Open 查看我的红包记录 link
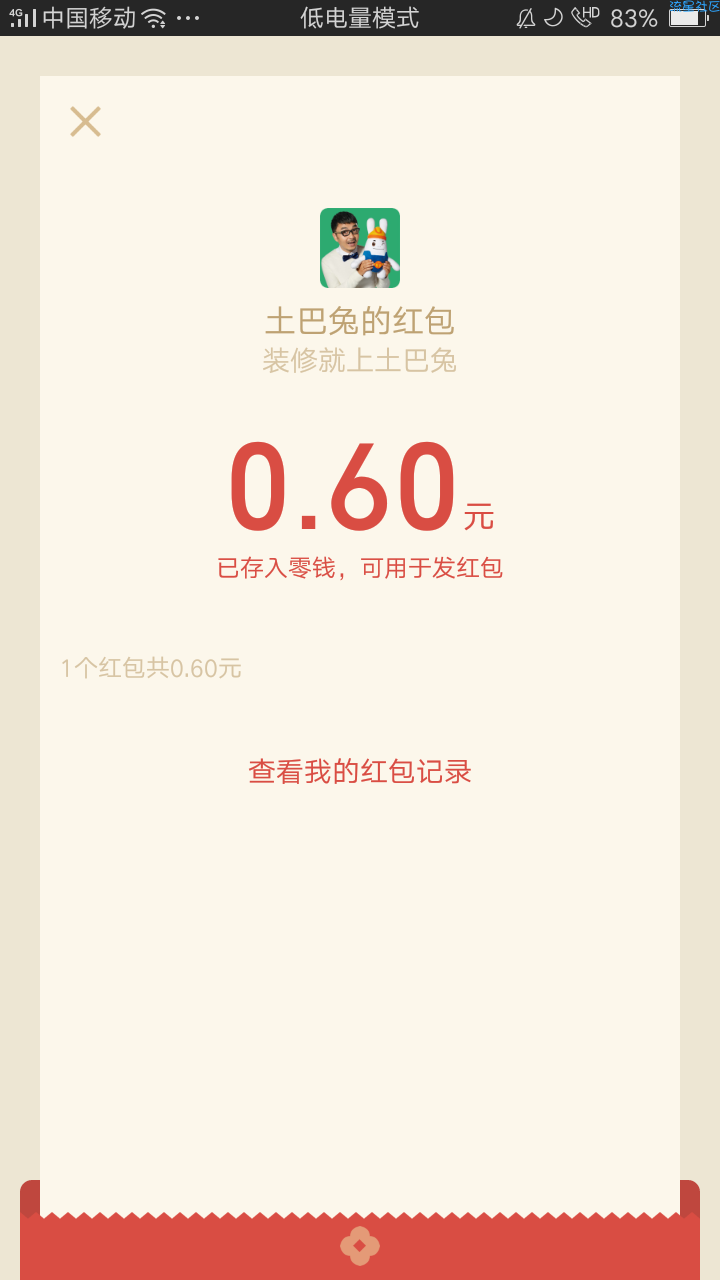 pyautogui.click(x=360, y=772)
